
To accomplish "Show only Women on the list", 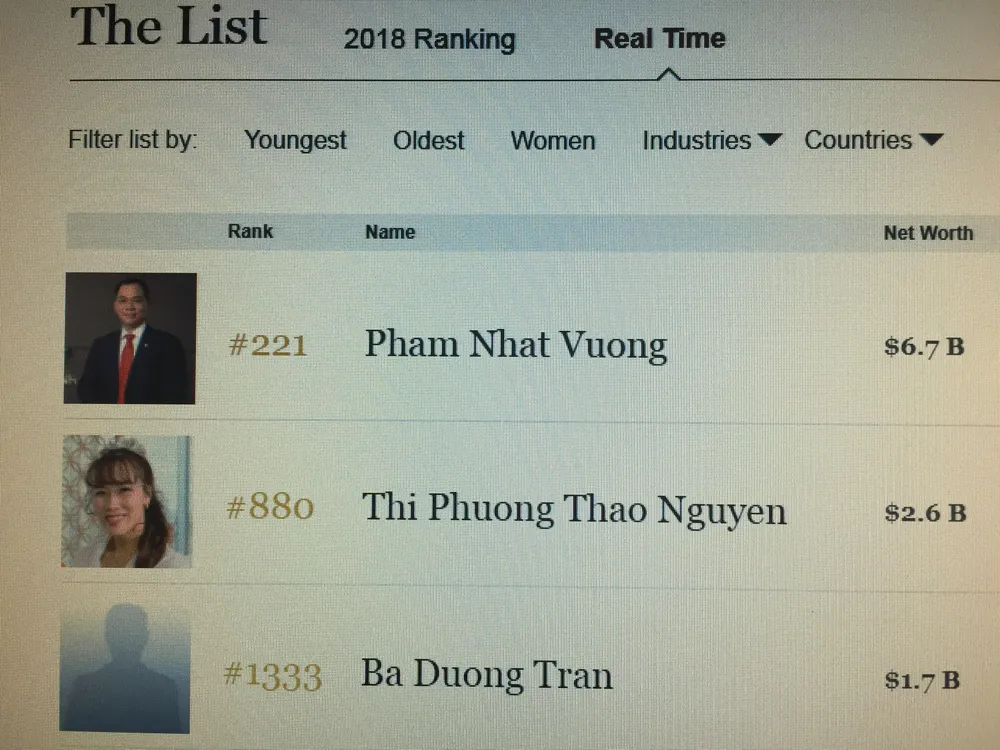I will pyautogui.click(x=552, y=141).
